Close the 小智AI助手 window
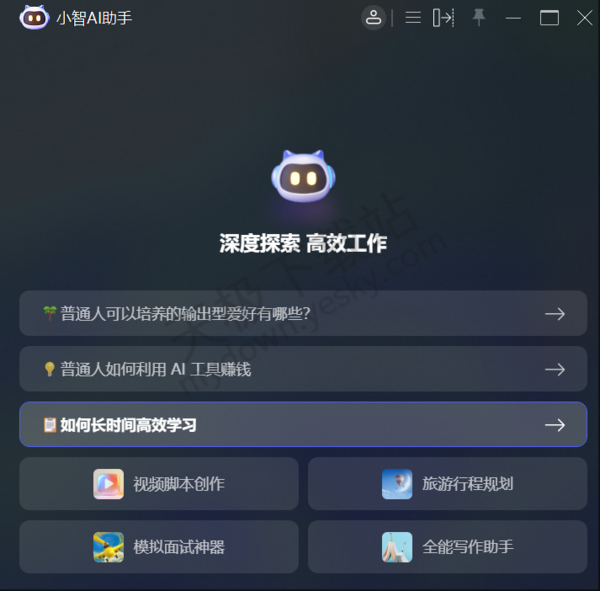This screenshot has height=591, width=600. (x=584, y=17)
